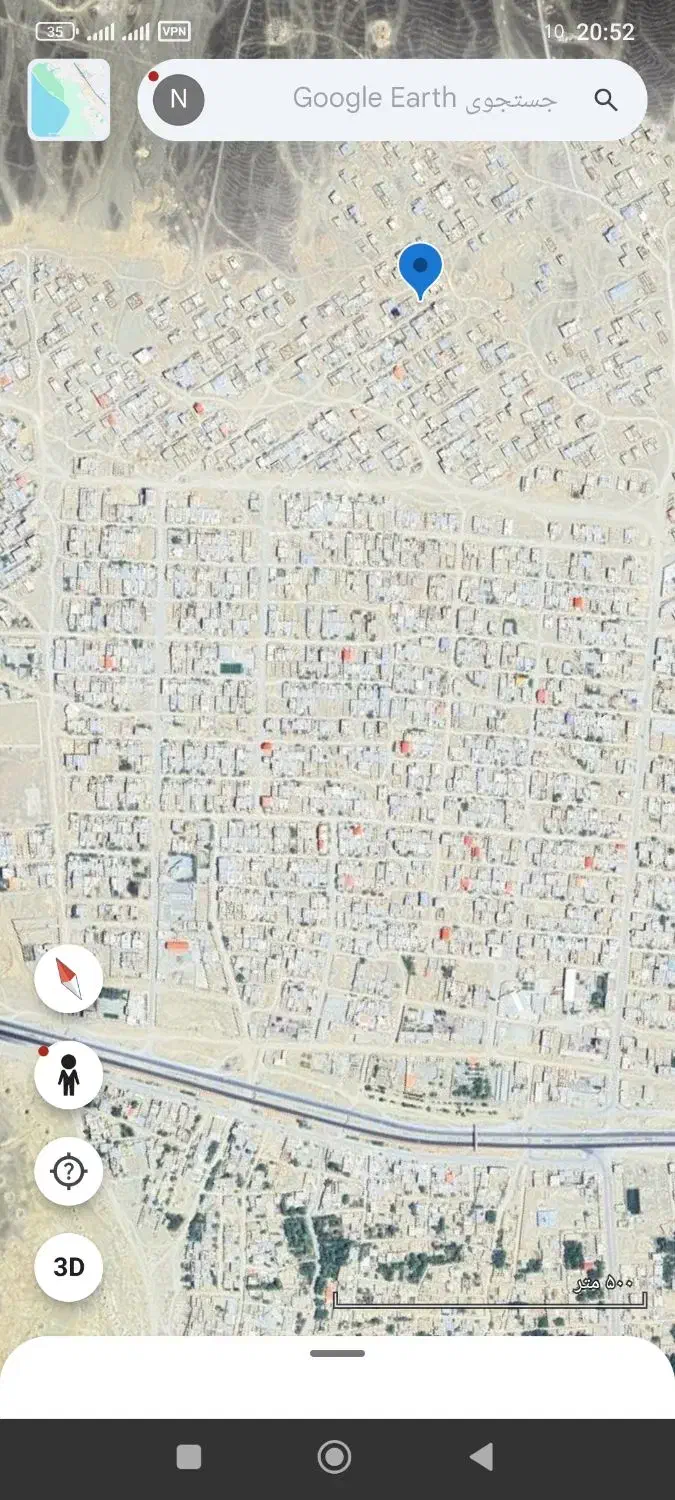Viewport: 675px width, 1500px height.
Task: Enable Street View pegman button
Action: [x=69, y=1075]
